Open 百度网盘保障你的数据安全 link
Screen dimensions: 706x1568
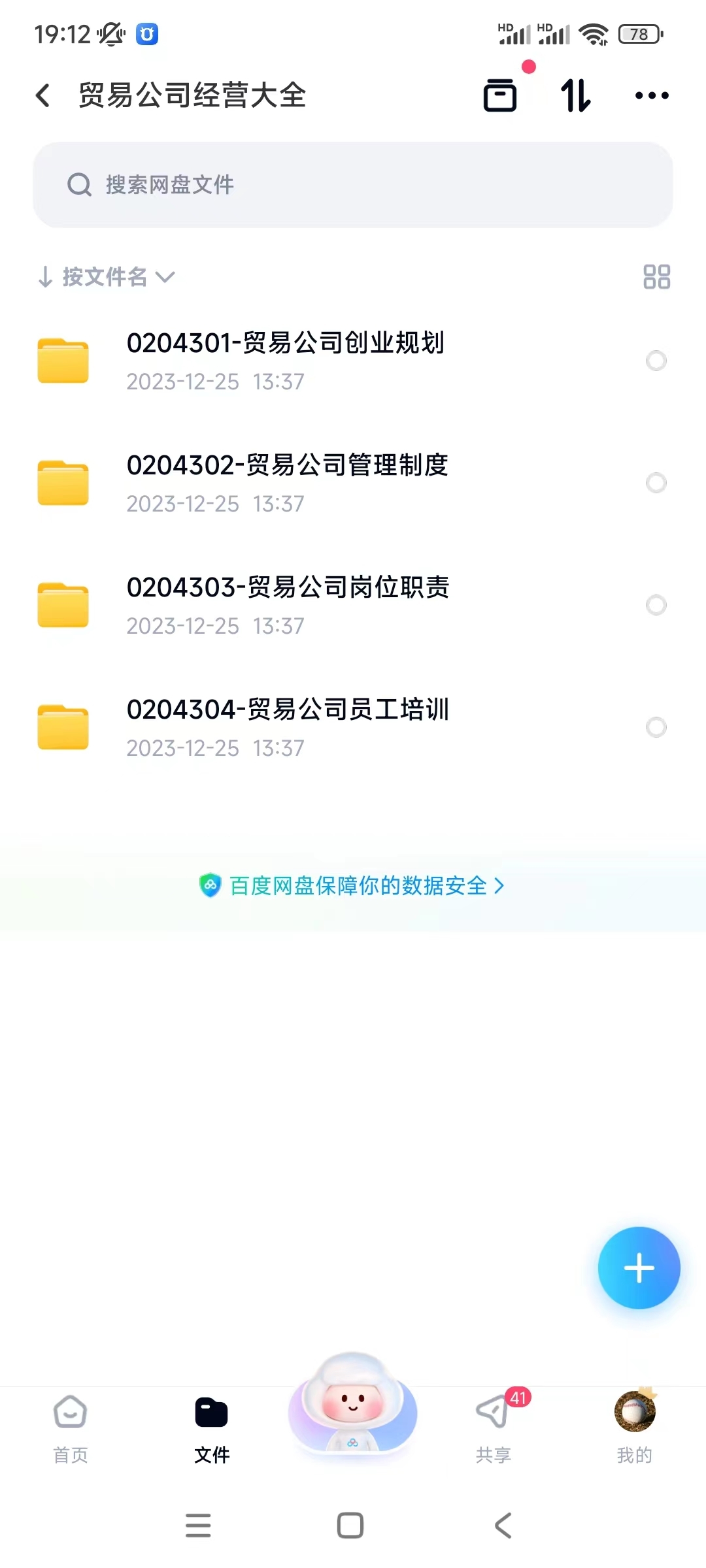[352, 886]
